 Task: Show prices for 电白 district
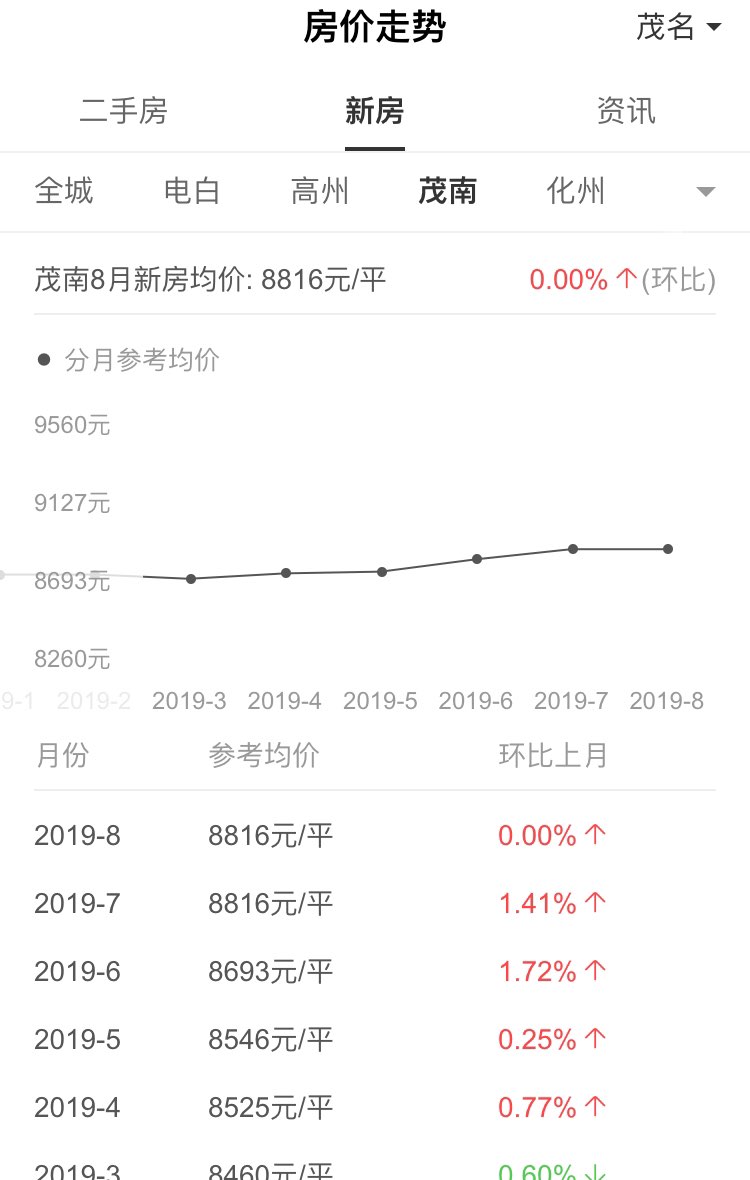(192, 191)
